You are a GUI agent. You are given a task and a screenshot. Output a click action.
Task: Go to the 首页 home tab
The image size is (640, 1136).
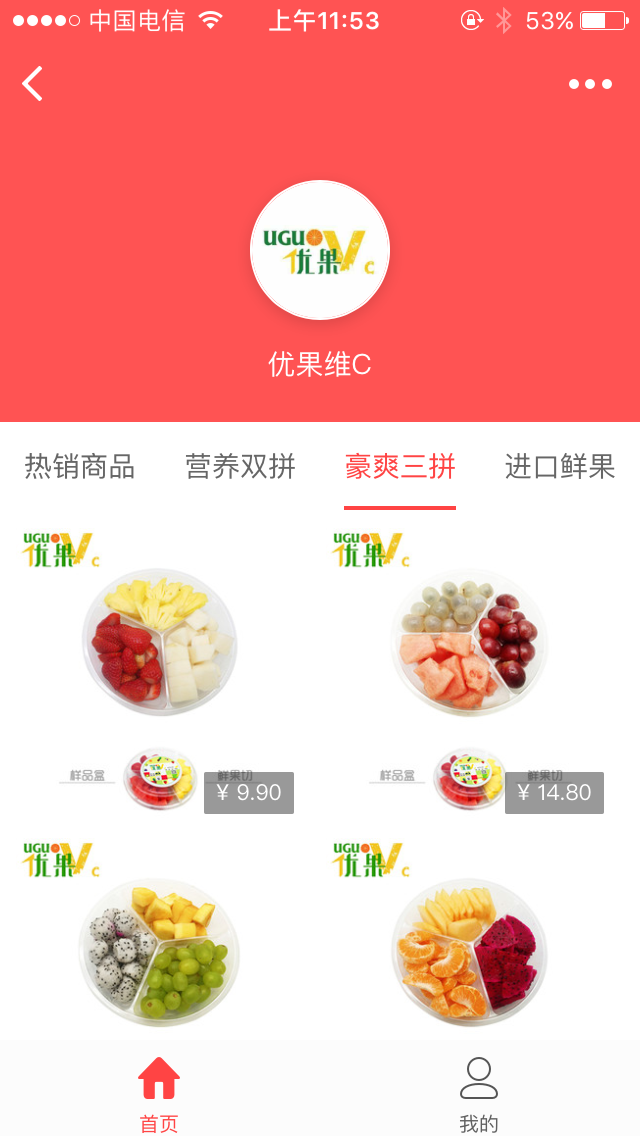pyautogui.click(x=159, y=1092)
